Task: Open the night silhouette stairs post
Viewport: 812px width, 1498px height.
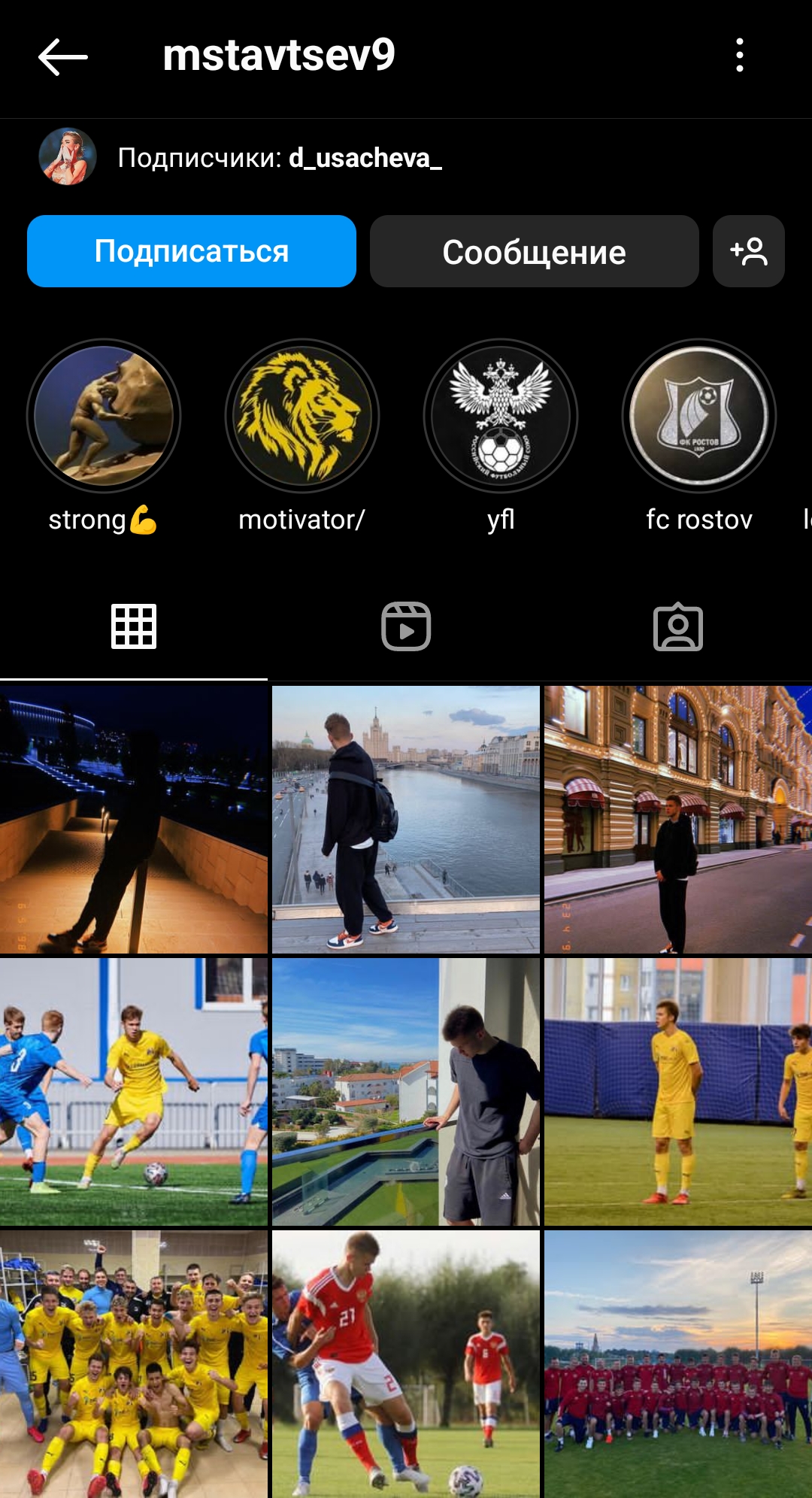Action: tap(134, 820)
